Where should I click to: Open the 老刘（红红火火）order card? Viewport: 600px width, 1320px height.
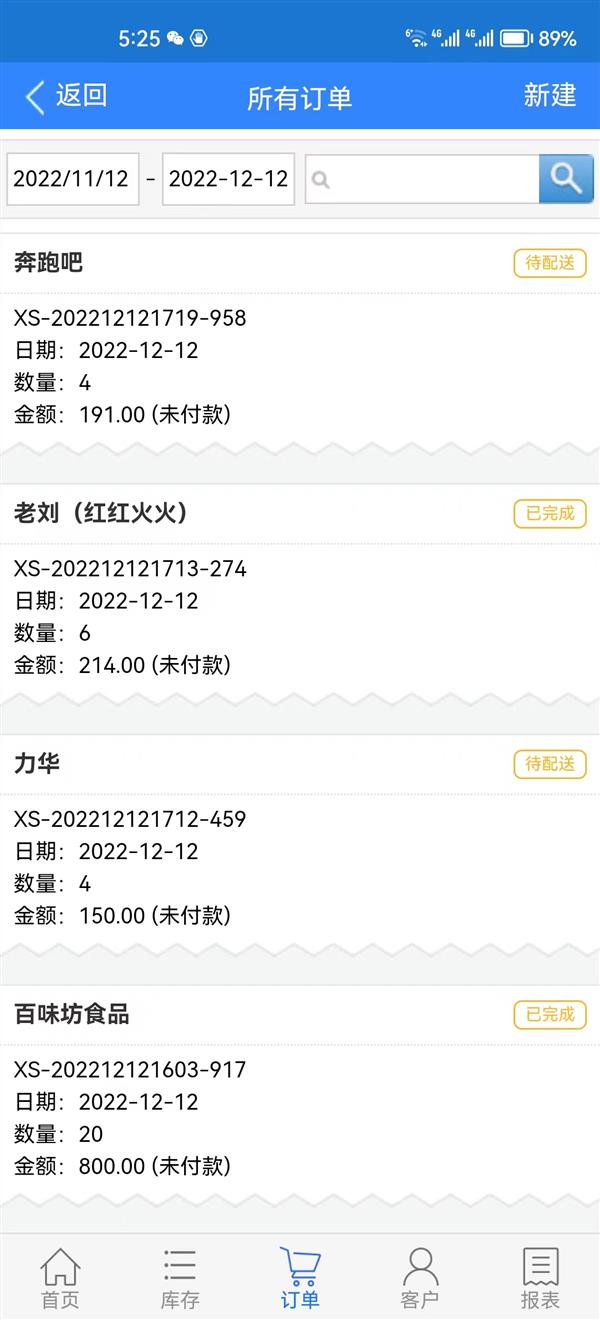click(300, 589)
